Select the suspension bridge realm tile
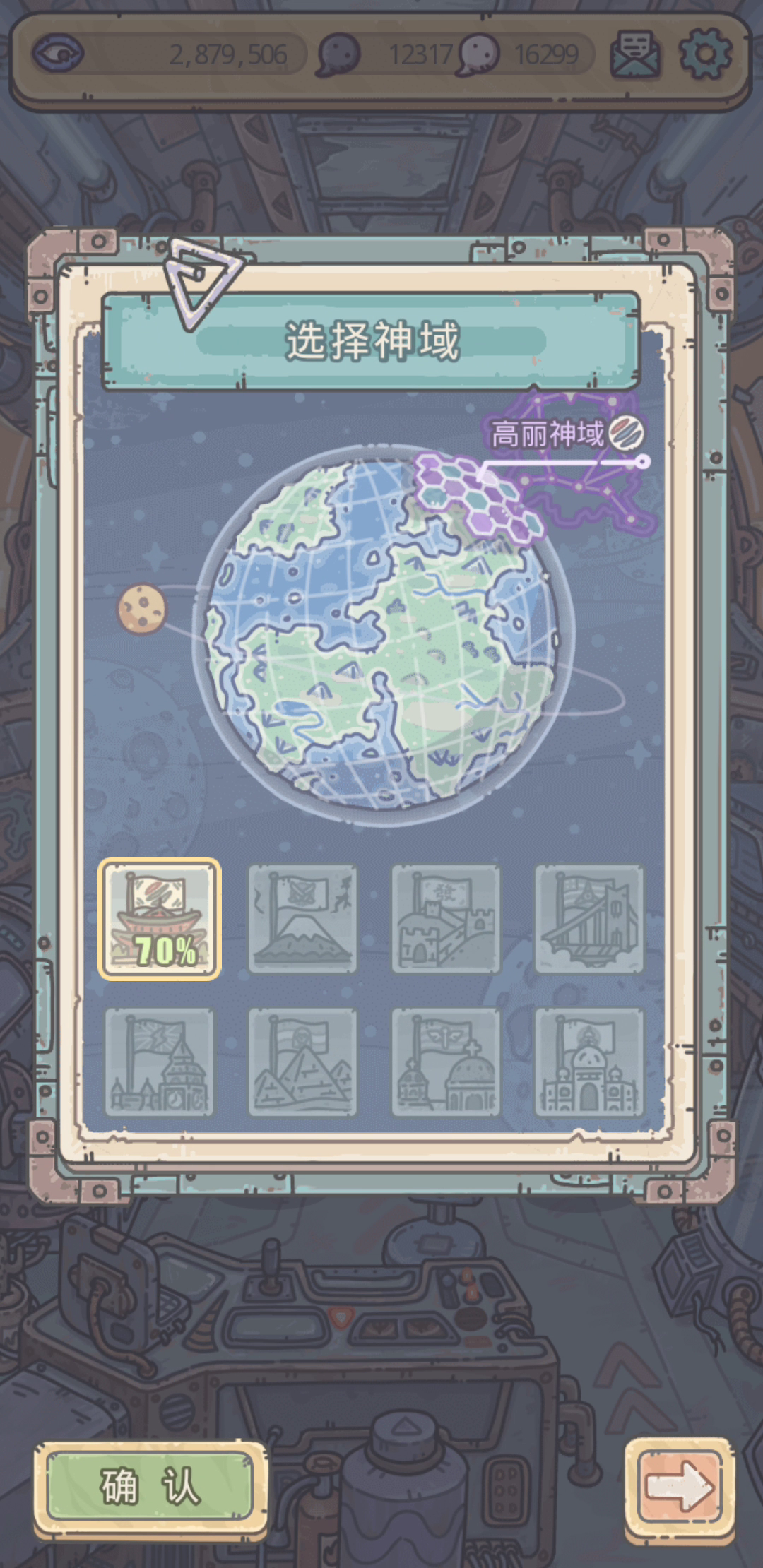The width and height of the screenshot is (763, 1568). point(588,919)
